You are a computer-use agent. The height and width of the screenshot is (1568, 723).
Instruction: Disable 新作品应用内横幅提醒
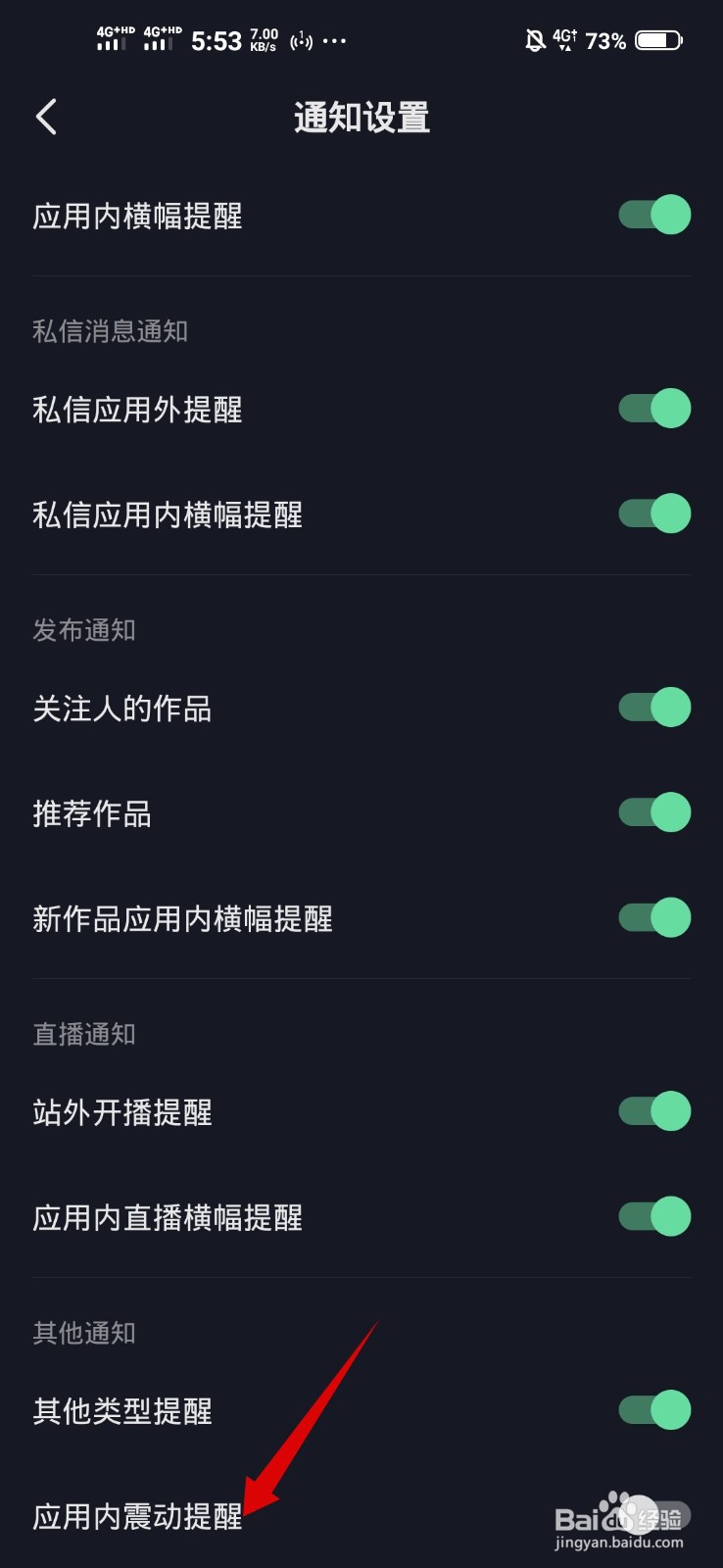[x=654, y=917]
